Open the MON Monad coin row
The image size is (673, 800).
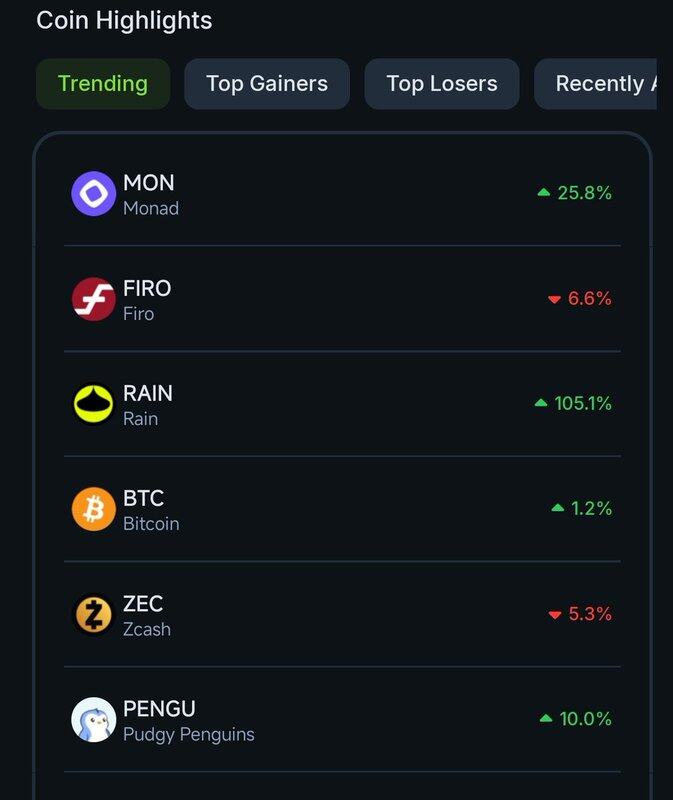point(341,194)
